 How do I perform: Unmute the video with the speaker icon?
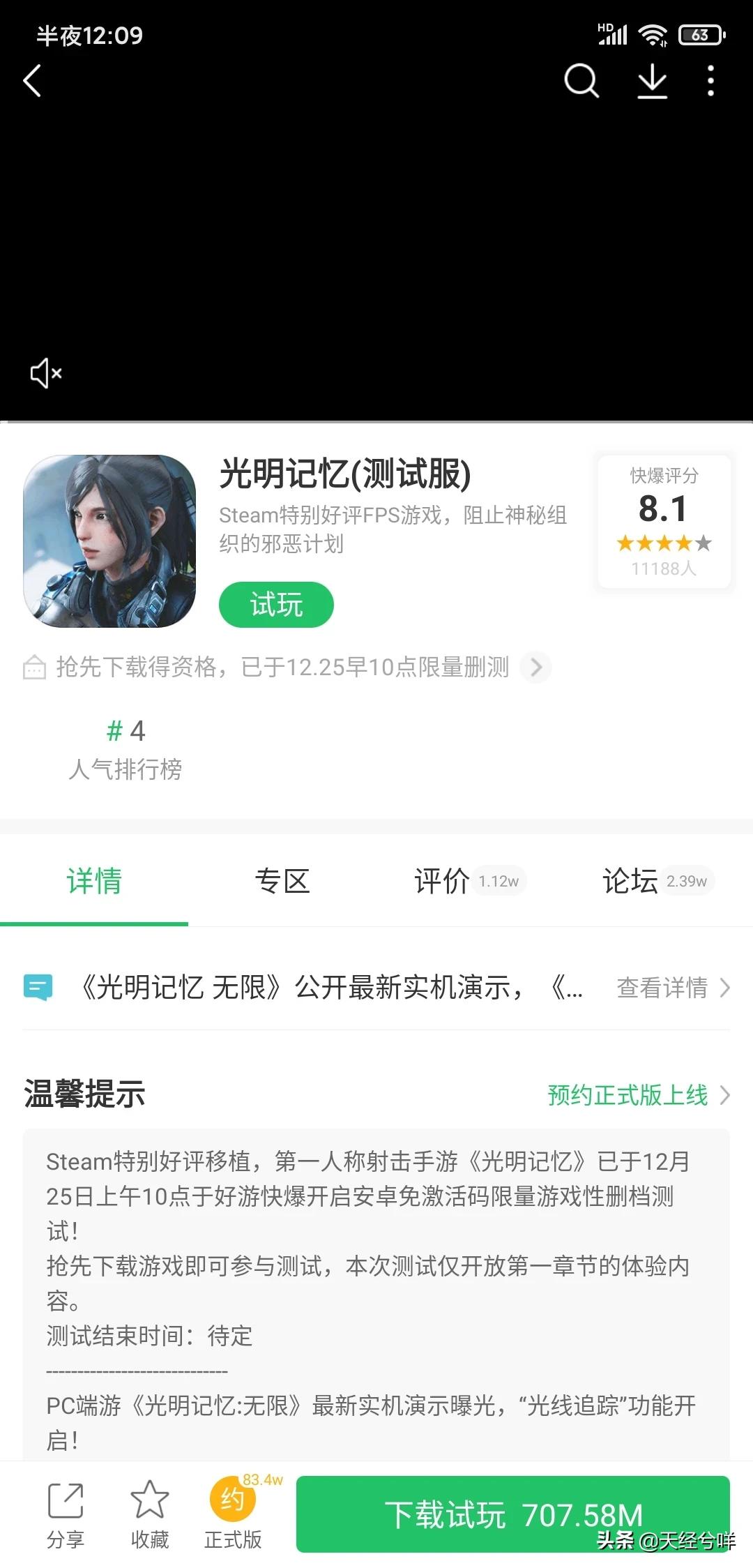[x=46, y=373]
